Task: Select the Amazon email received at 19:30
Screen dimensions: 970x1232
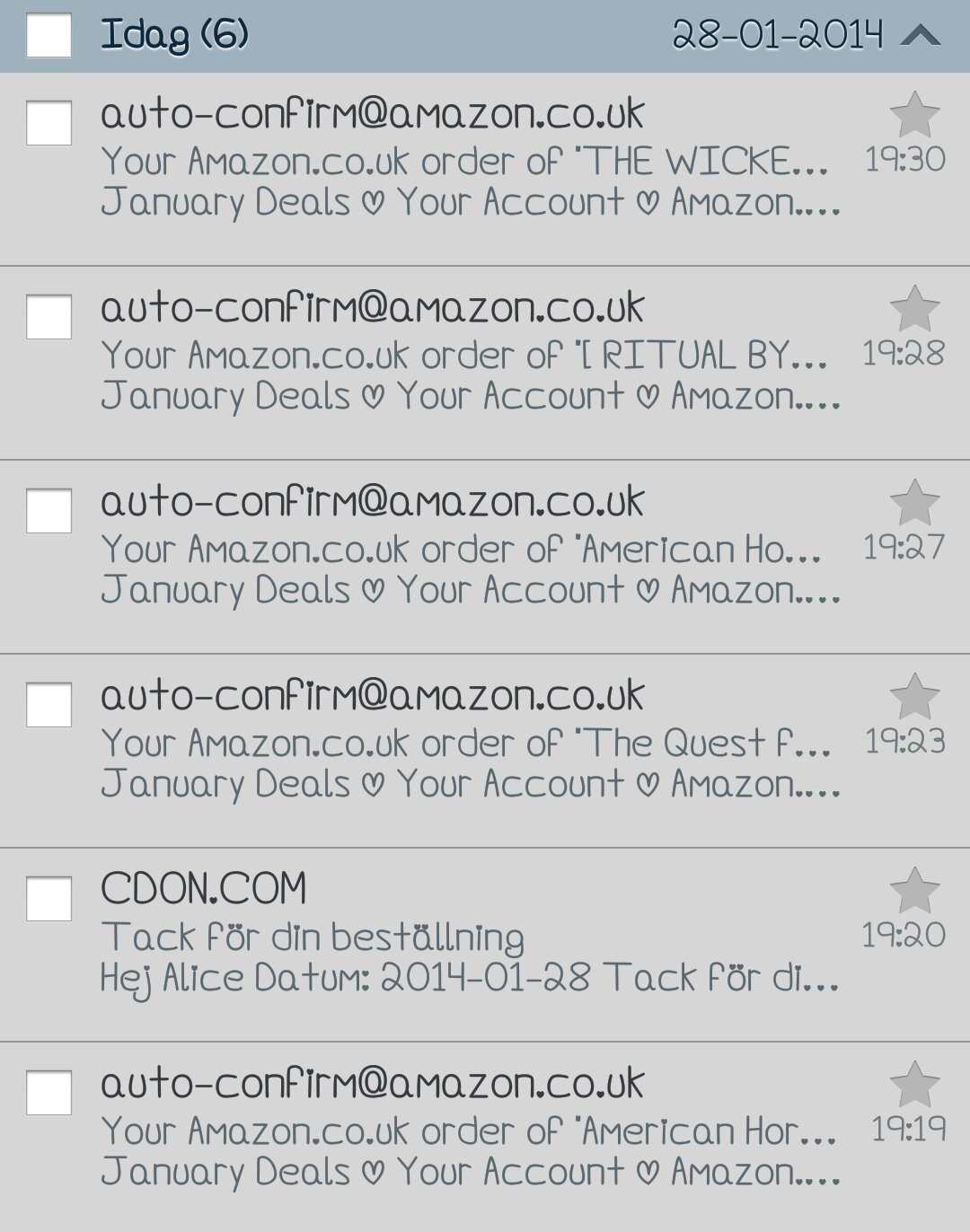Action: 49,123
